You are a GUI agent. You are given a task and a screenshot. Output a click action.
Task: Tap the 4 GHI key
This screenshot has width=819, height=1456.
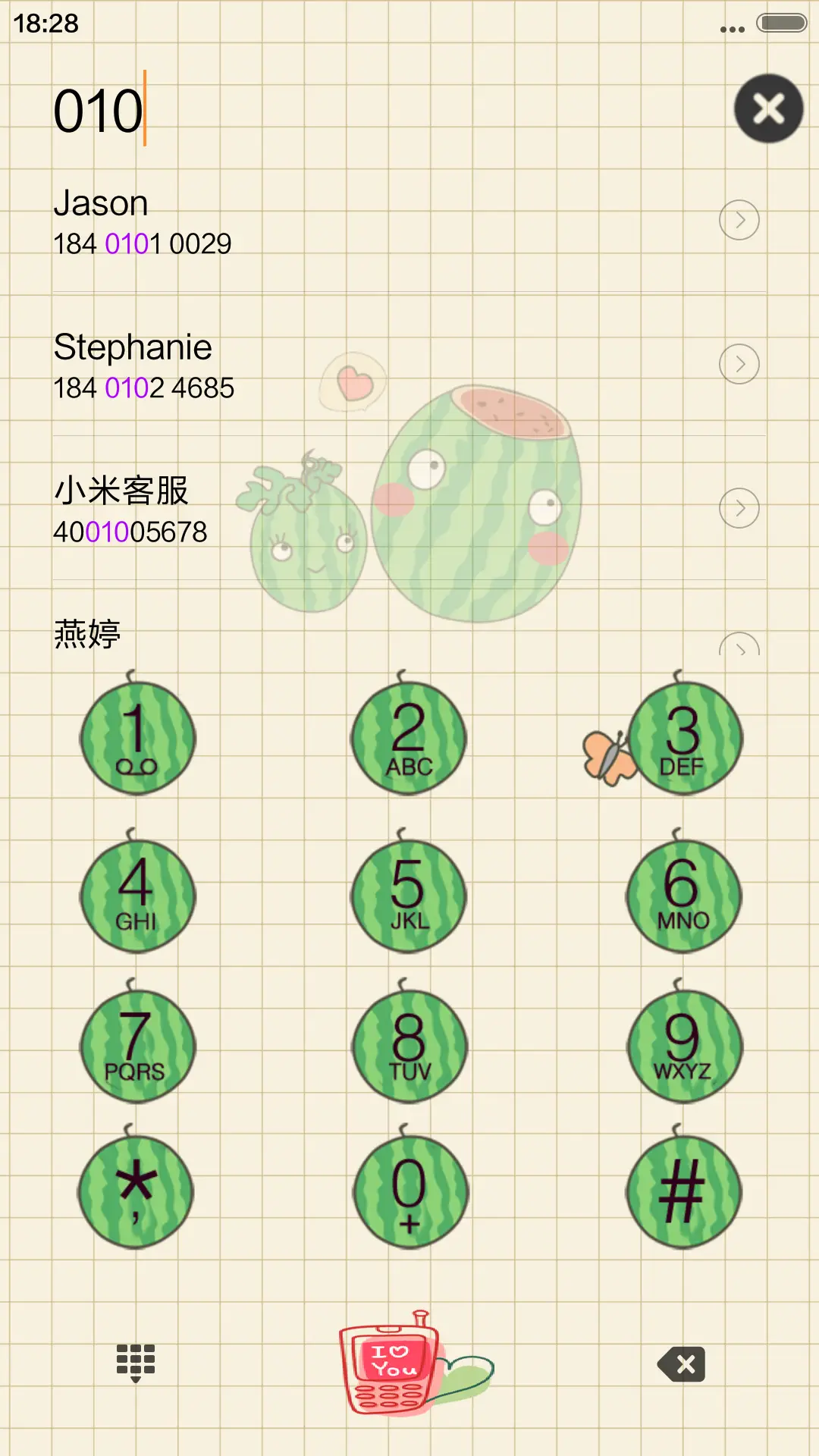[x=137, y=896]
